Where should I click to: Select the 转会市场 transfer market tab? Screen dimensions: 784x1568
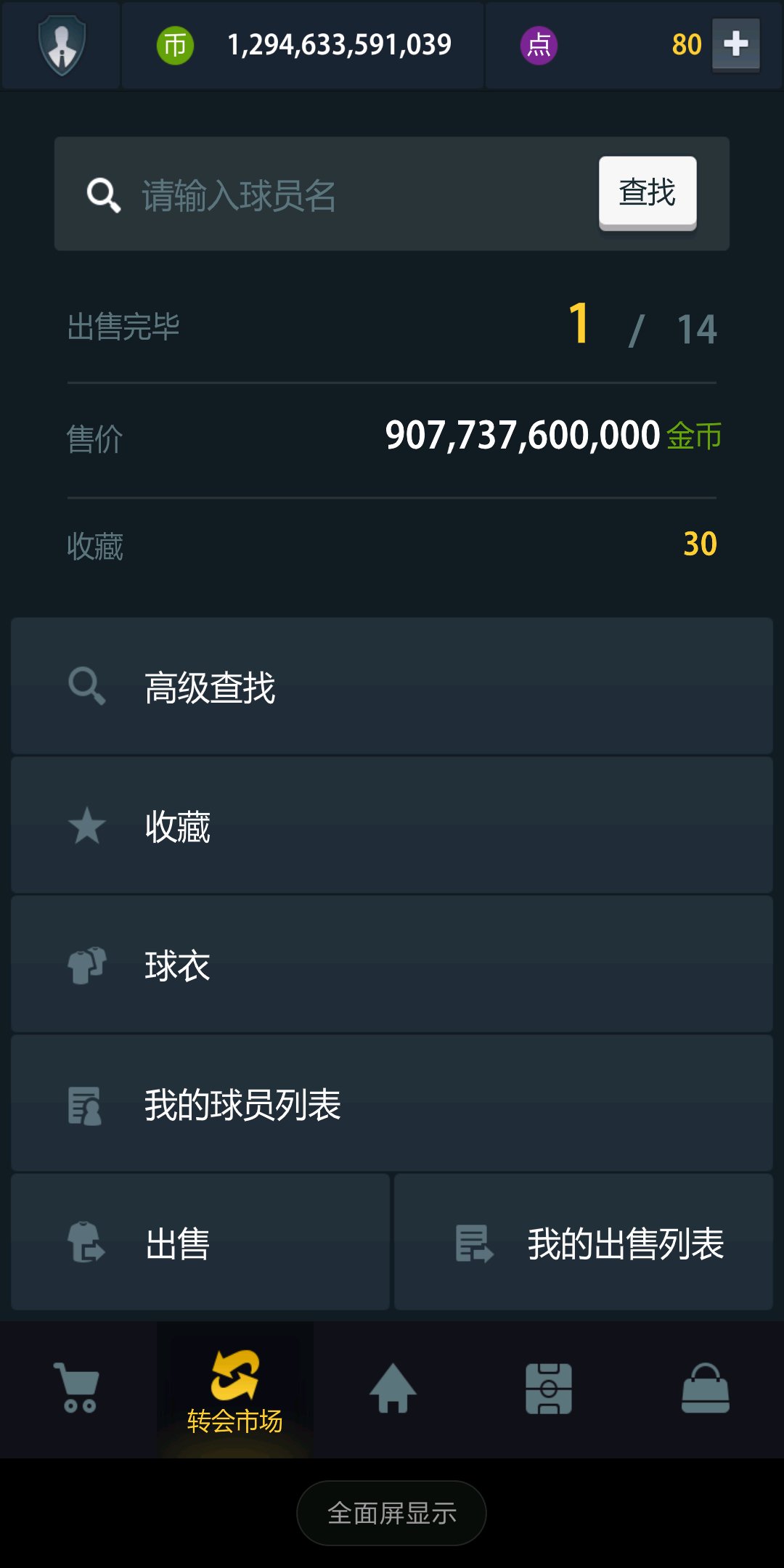coord(235,1390)
